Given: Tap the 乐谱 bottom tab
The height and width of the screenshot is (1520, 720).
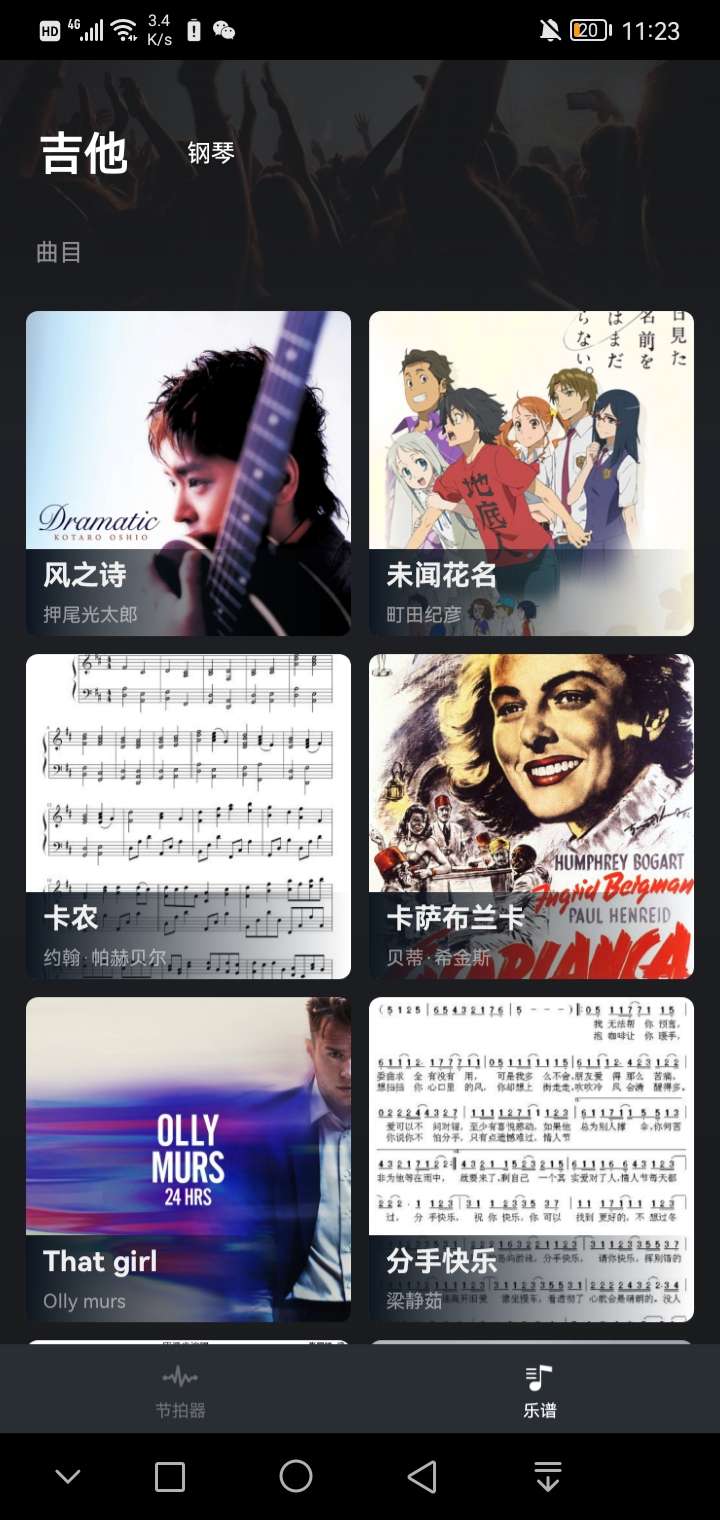Looking at the screenshot, I should [539, 1391].
